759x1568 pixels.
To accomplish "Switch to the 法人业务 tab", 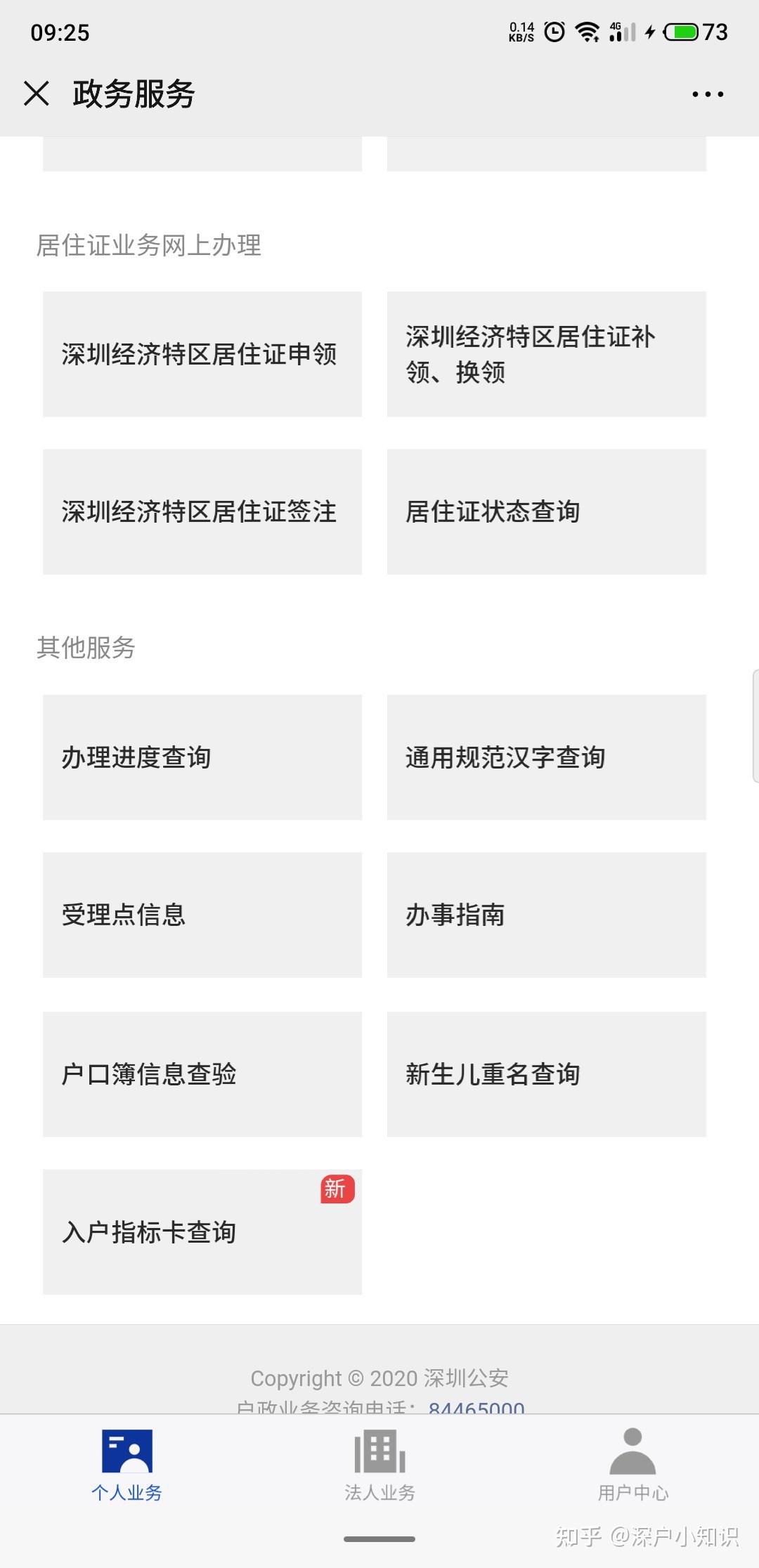I will click(379, 1465).
